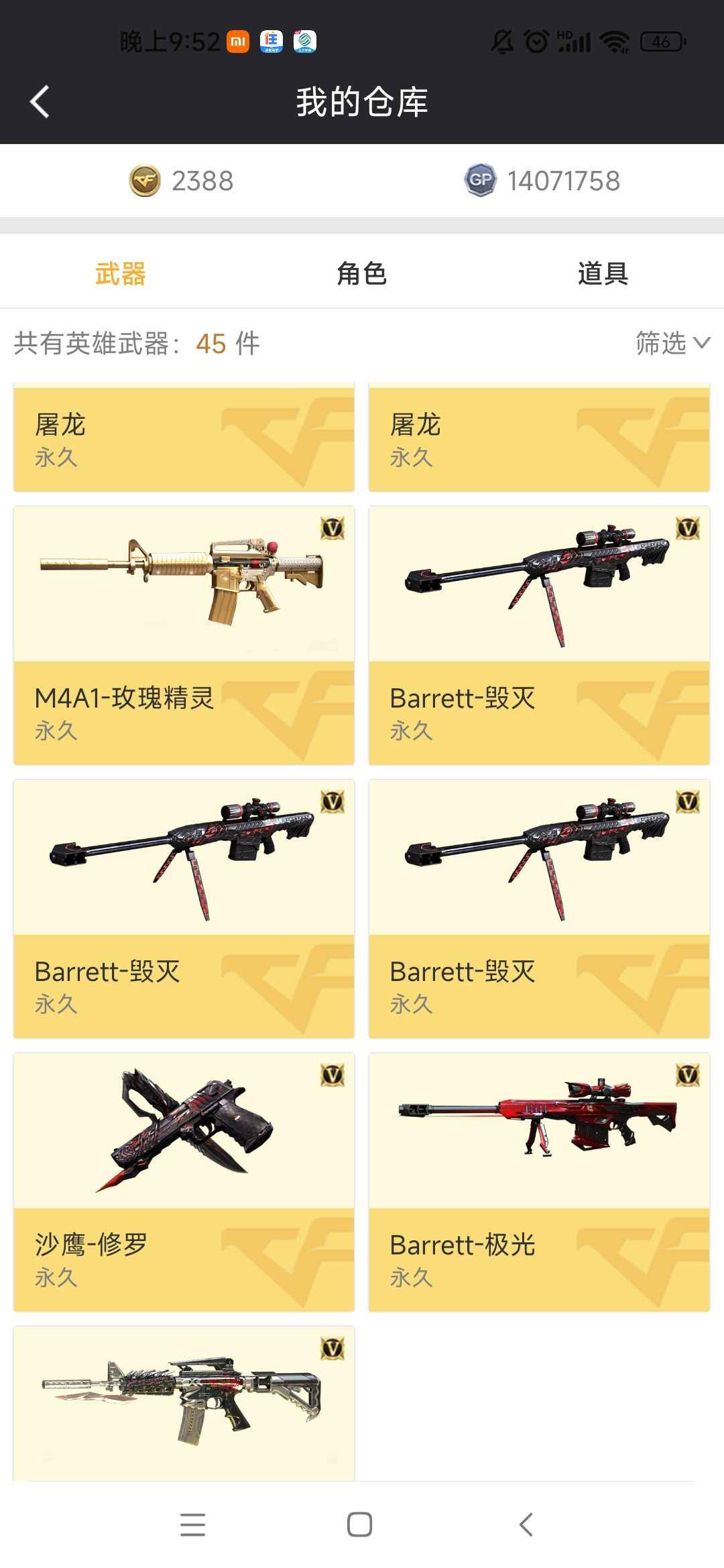The image size is (724, 1568).
Task: Go back from 我的仓库 page
Action: 40,103
